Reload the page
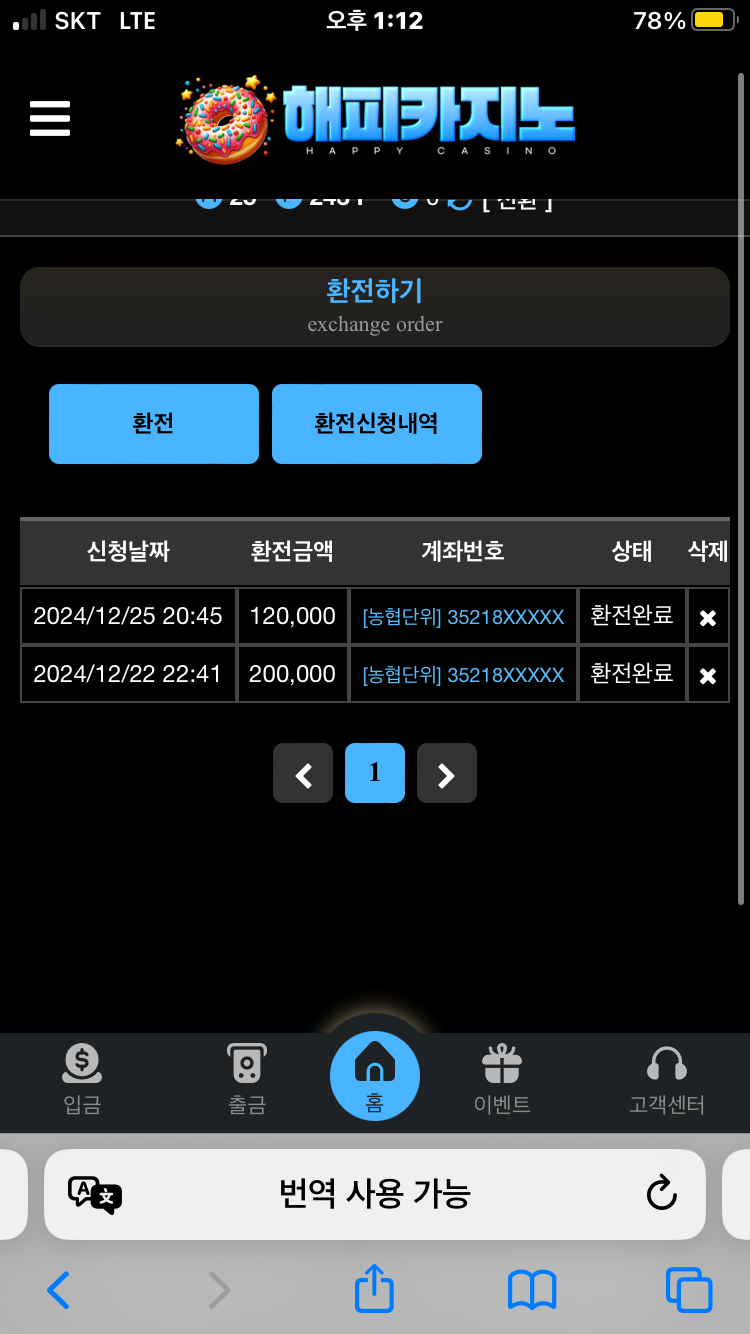 click(x=661, y=1194)
